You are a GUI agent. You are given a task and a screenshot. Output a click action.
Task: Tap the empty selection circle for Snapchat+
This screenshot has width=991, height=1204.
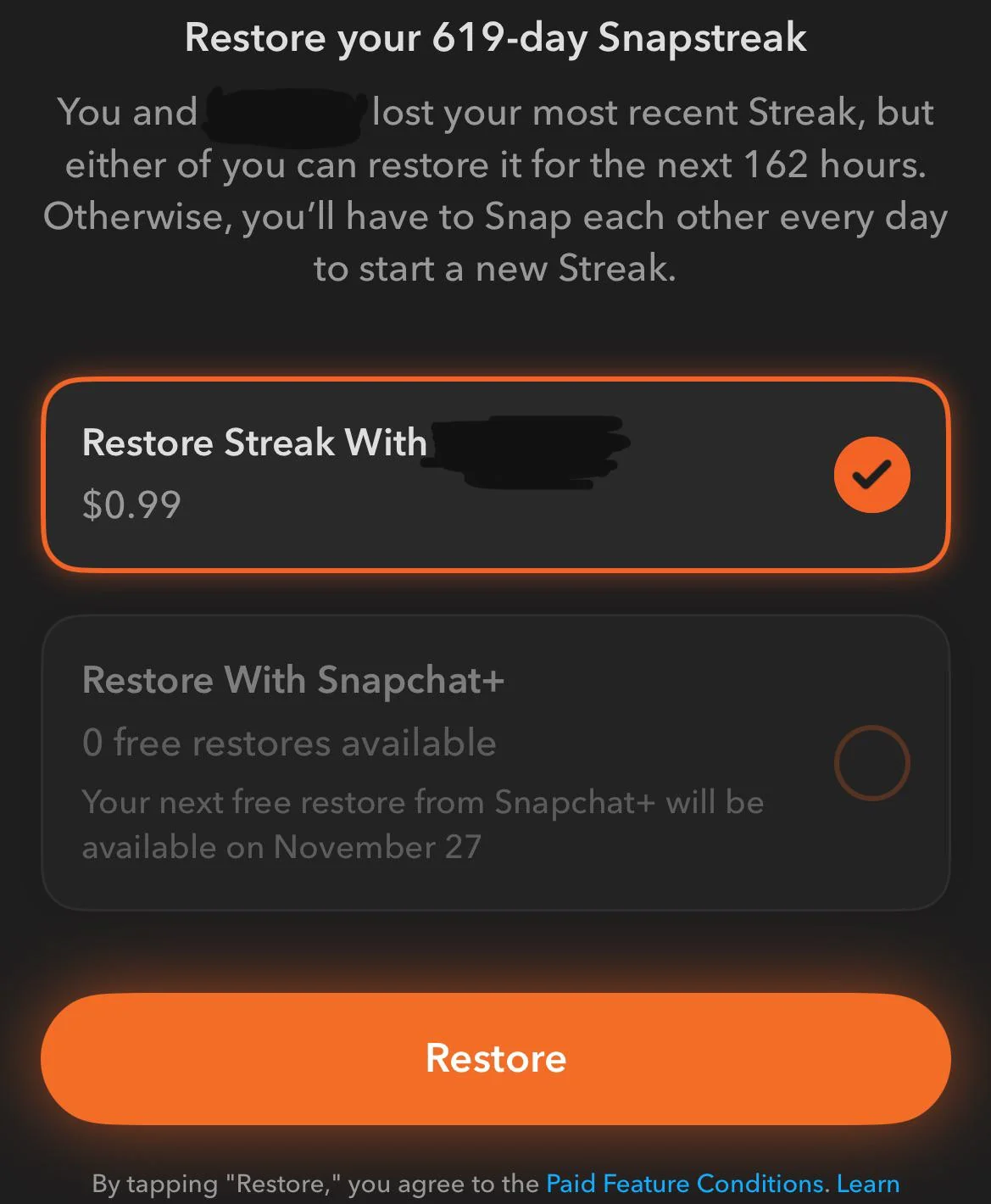coord(871,761)
